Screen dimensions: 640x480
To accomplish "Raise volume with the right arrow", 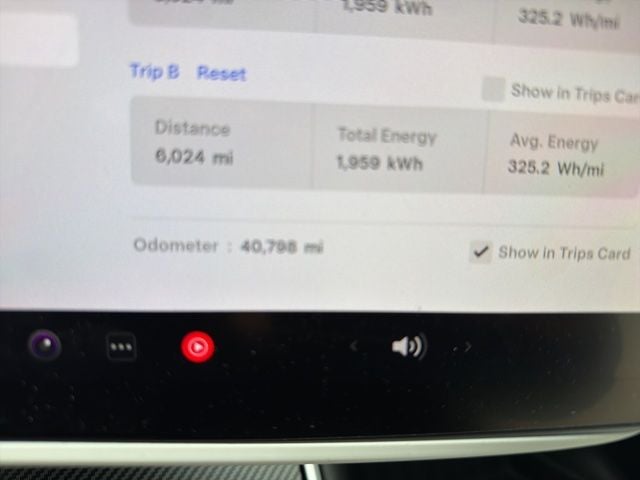I will click(464, 348).
